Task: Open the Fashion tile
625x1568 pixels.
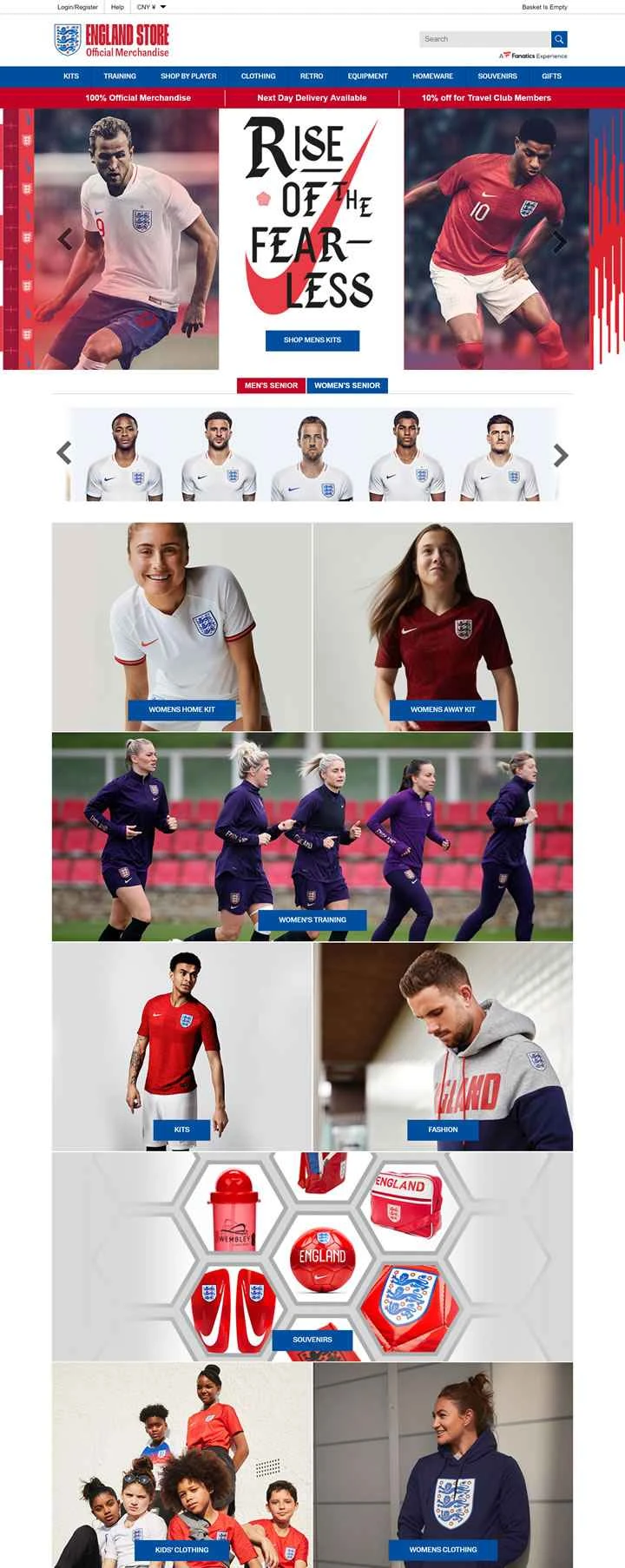Action: tap(443, 1130)
